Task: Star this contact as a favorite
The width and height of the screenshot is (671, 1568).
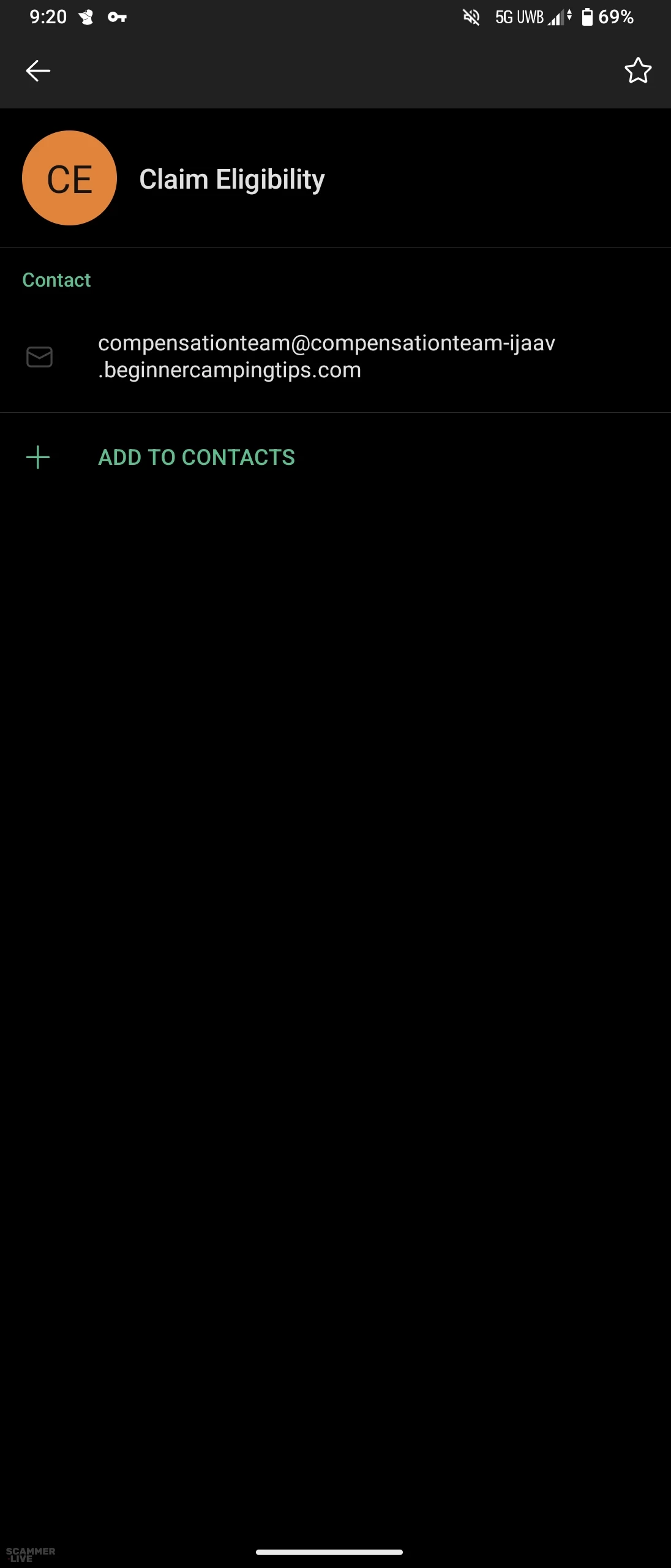Action: pyautogui.click(x=637, y=70)
